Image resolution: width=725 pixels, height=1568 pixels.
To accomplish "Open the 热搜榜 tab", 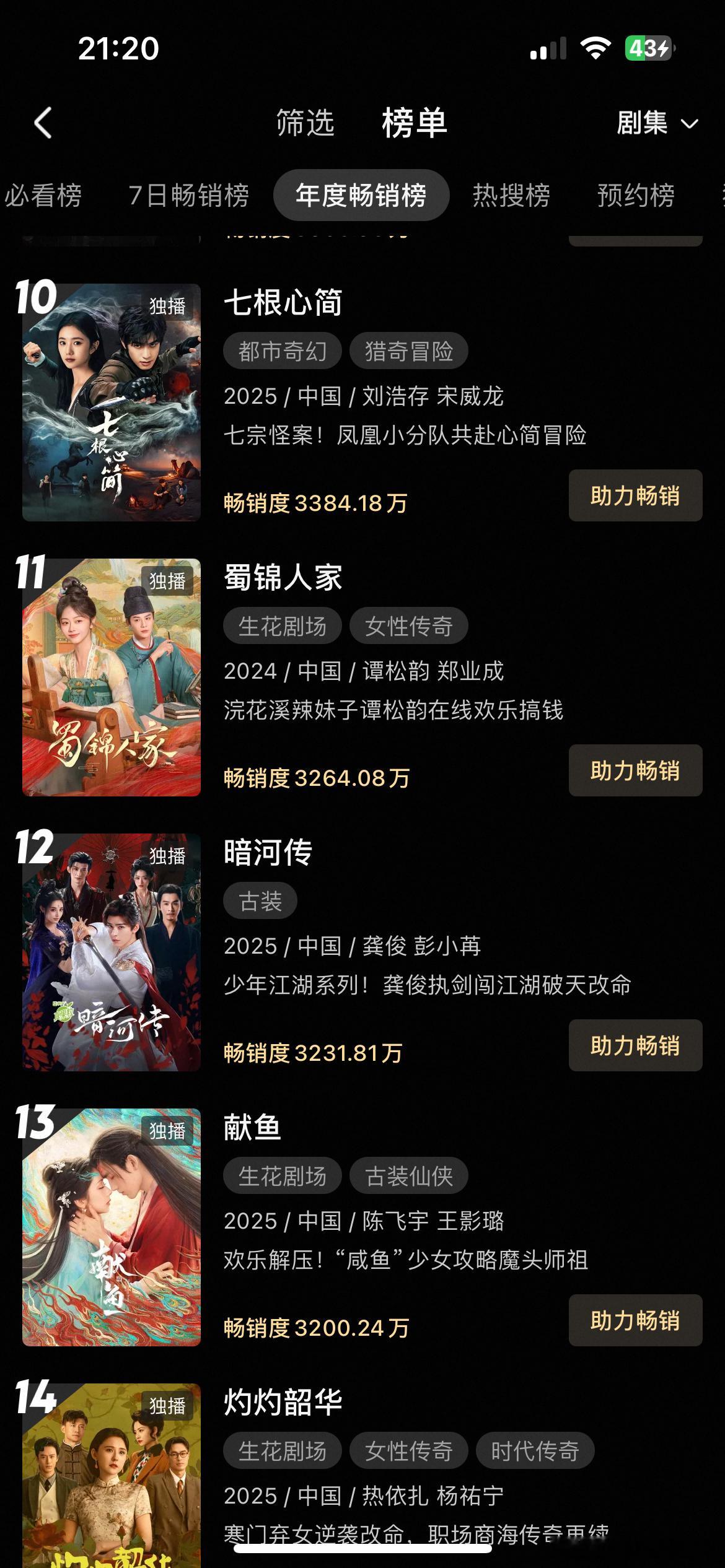I will pos(511,196).
